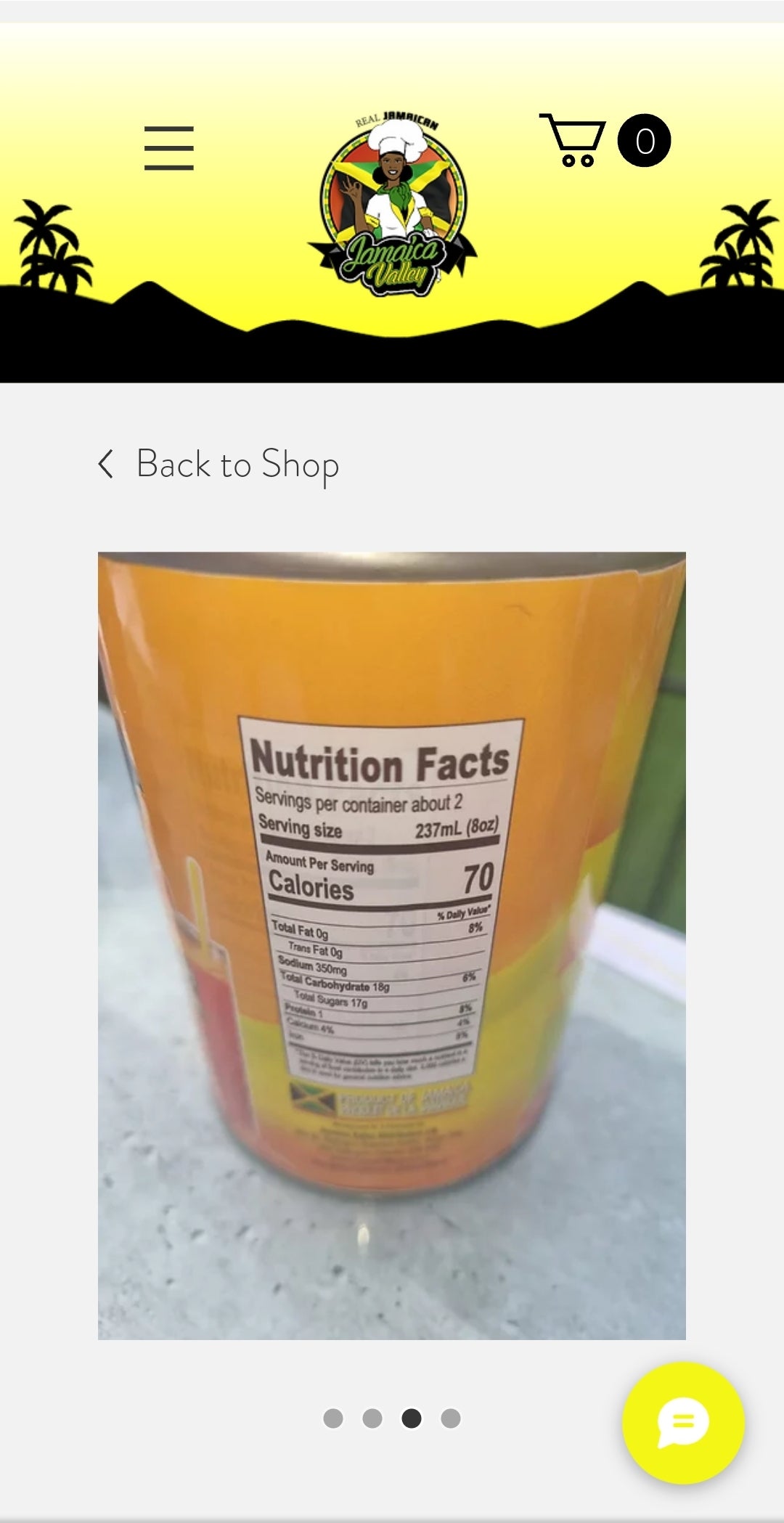
Task: Jump to the fourth product image dot
Action: pyautogui.click(x=451, y=1418)
